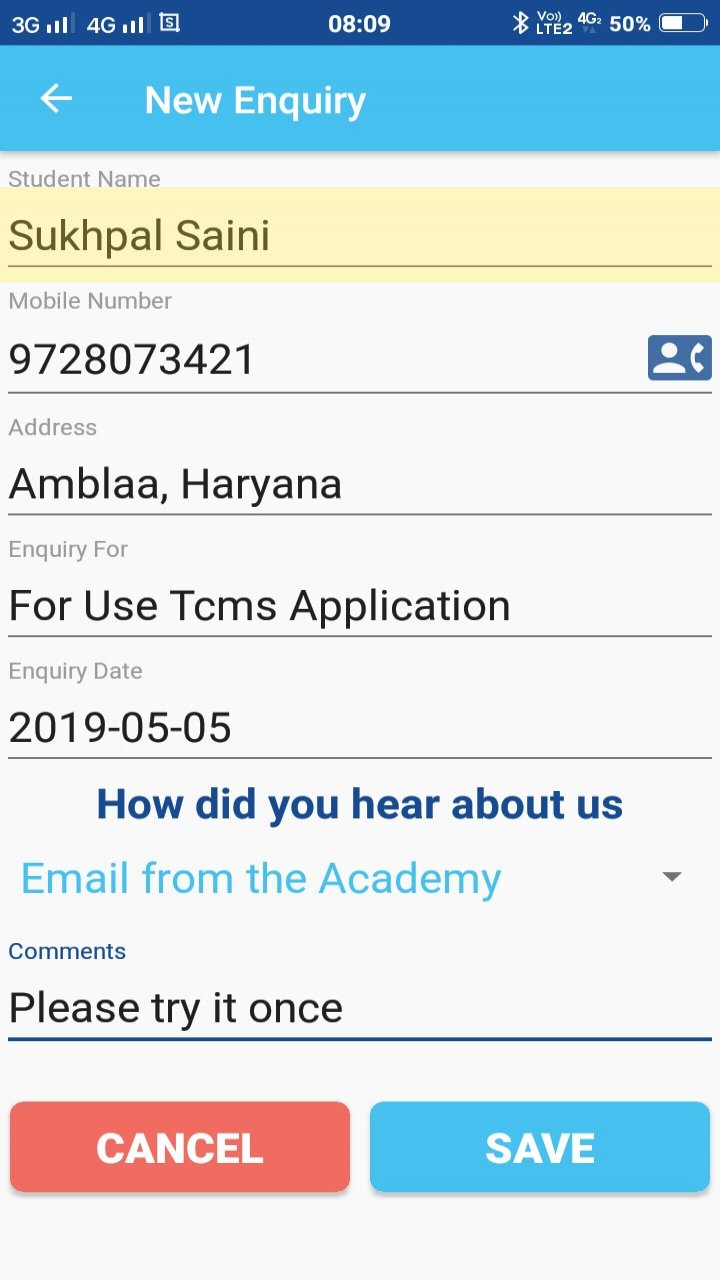Save the new enquiry form
This screenshot has width=720, height=1280.
tap(540, 1147)
